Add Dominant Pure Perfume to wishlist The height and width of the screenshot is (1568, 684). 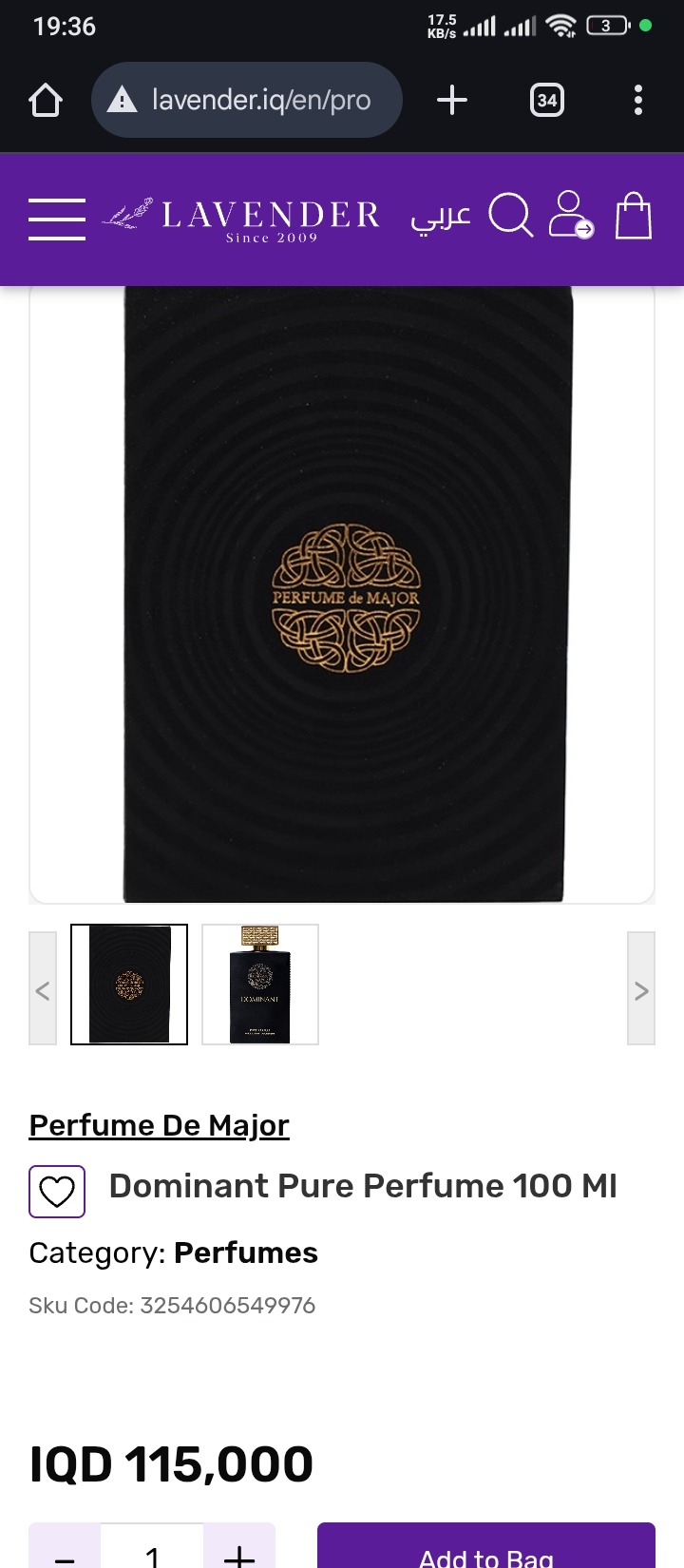click(57, 1191)
